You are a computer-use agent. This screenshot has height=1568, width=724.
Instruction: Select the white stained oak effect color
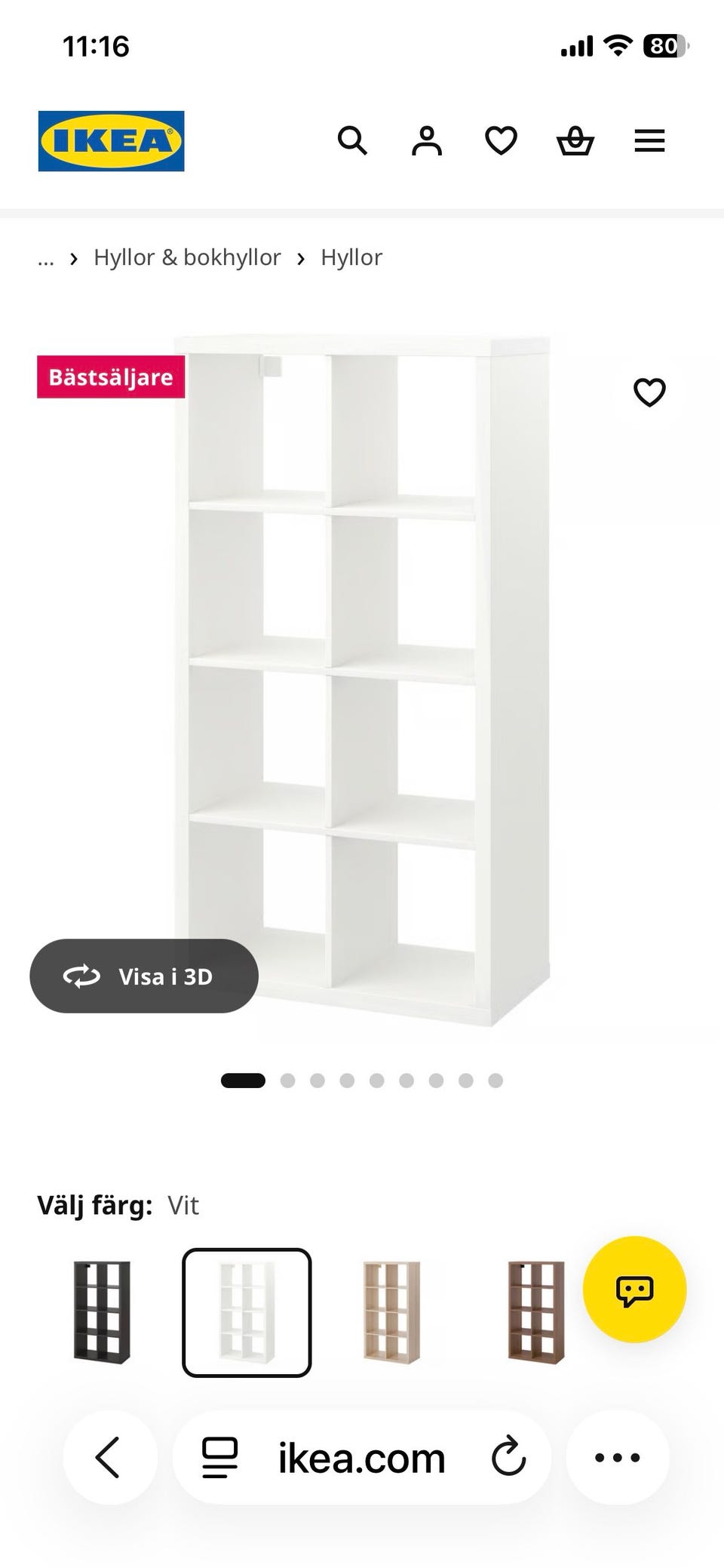(x=391, y=1312)
